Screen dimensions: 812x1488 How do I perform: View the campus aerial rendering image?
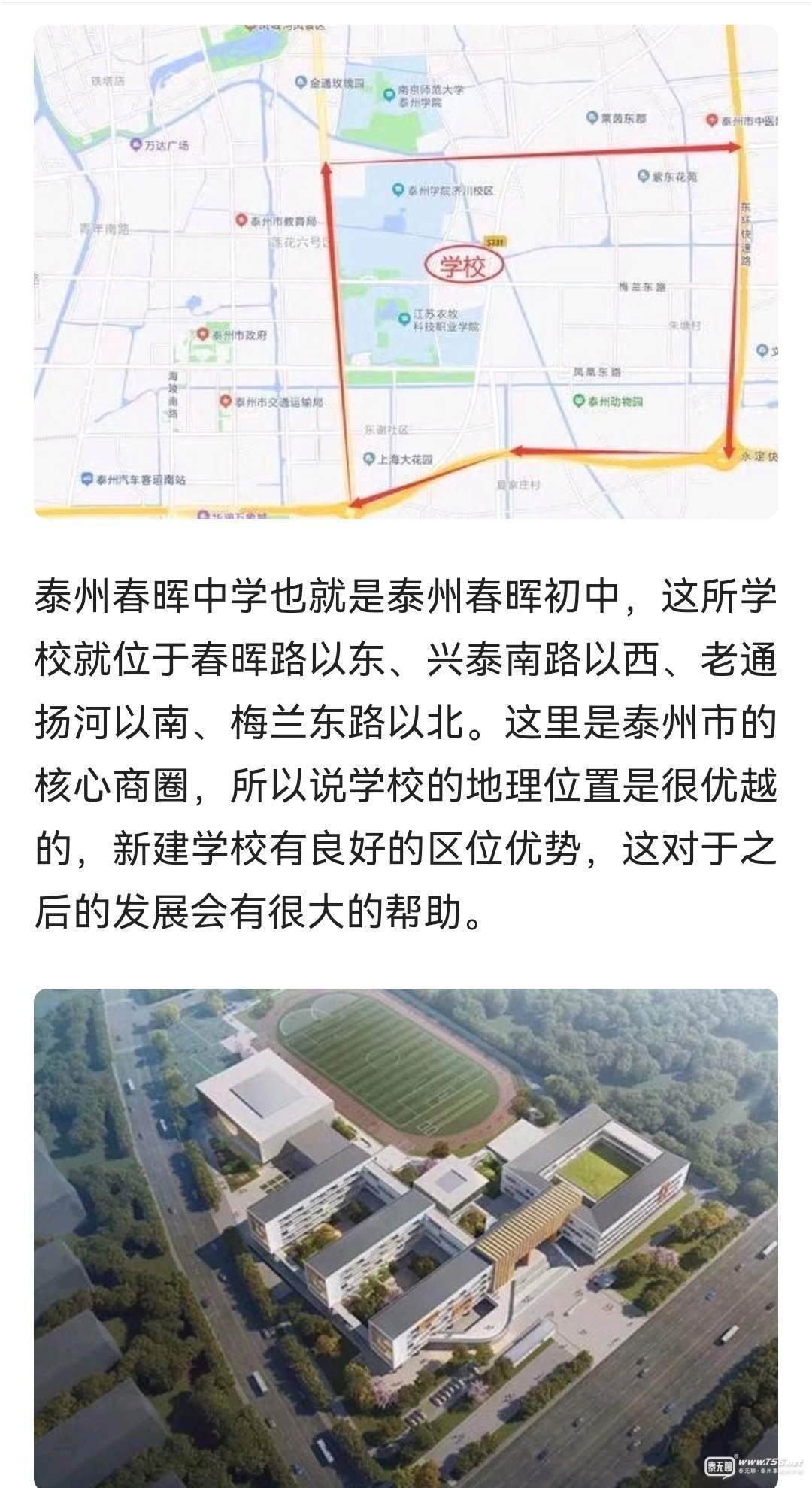point(406,1233)
